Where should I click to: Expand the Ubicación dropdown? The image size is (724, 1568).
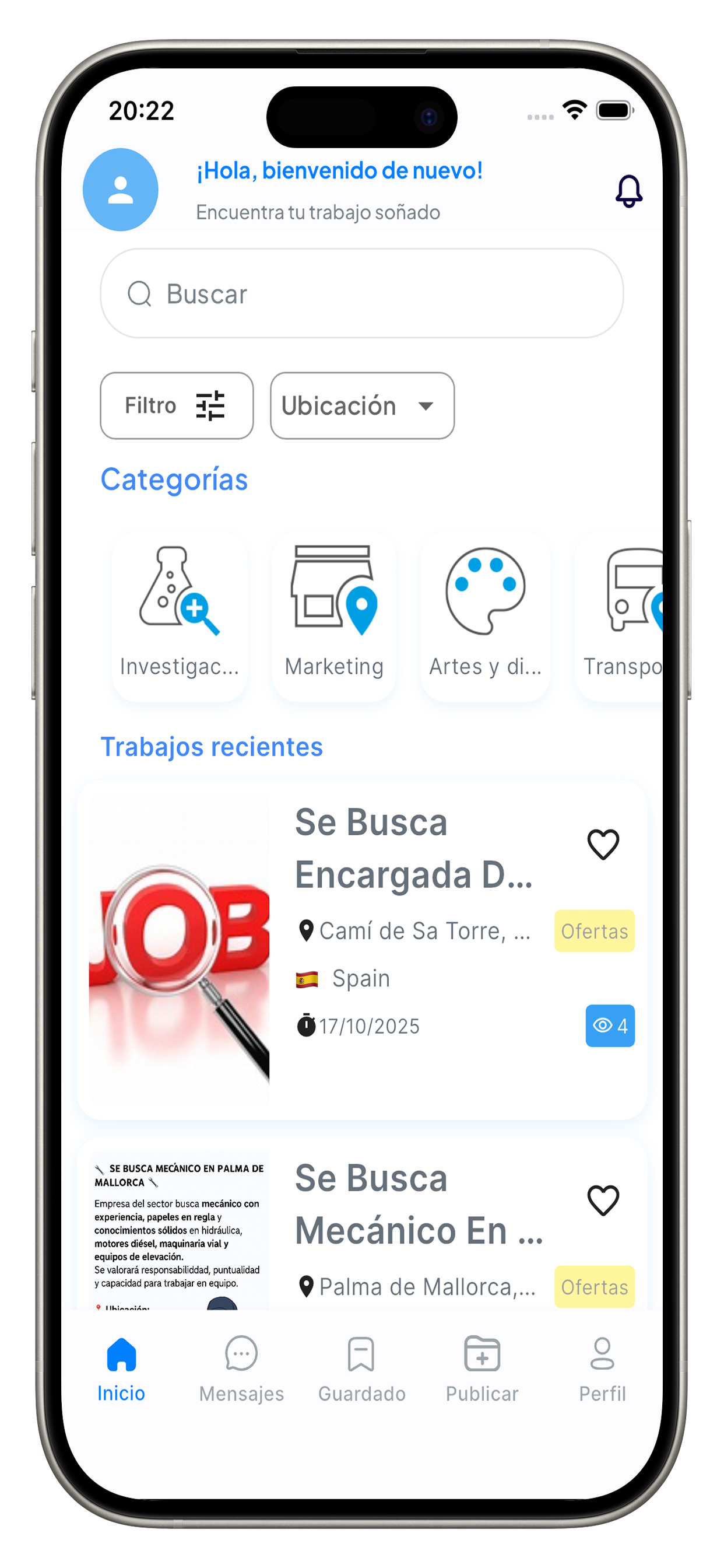[361, 405]
